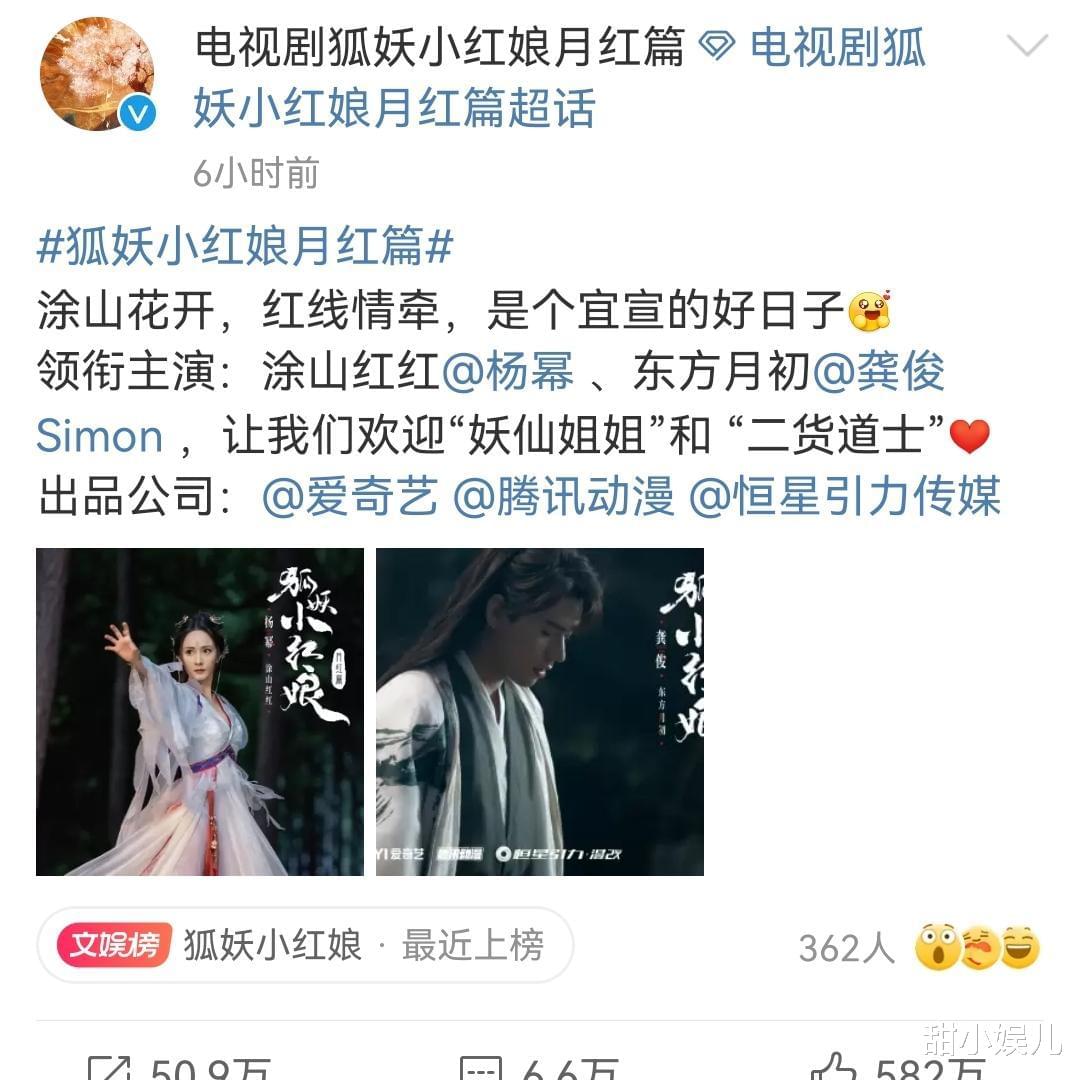The image size is (1080, 1080).
Task: View the 362人 emoji reactions
Action: 918,947
